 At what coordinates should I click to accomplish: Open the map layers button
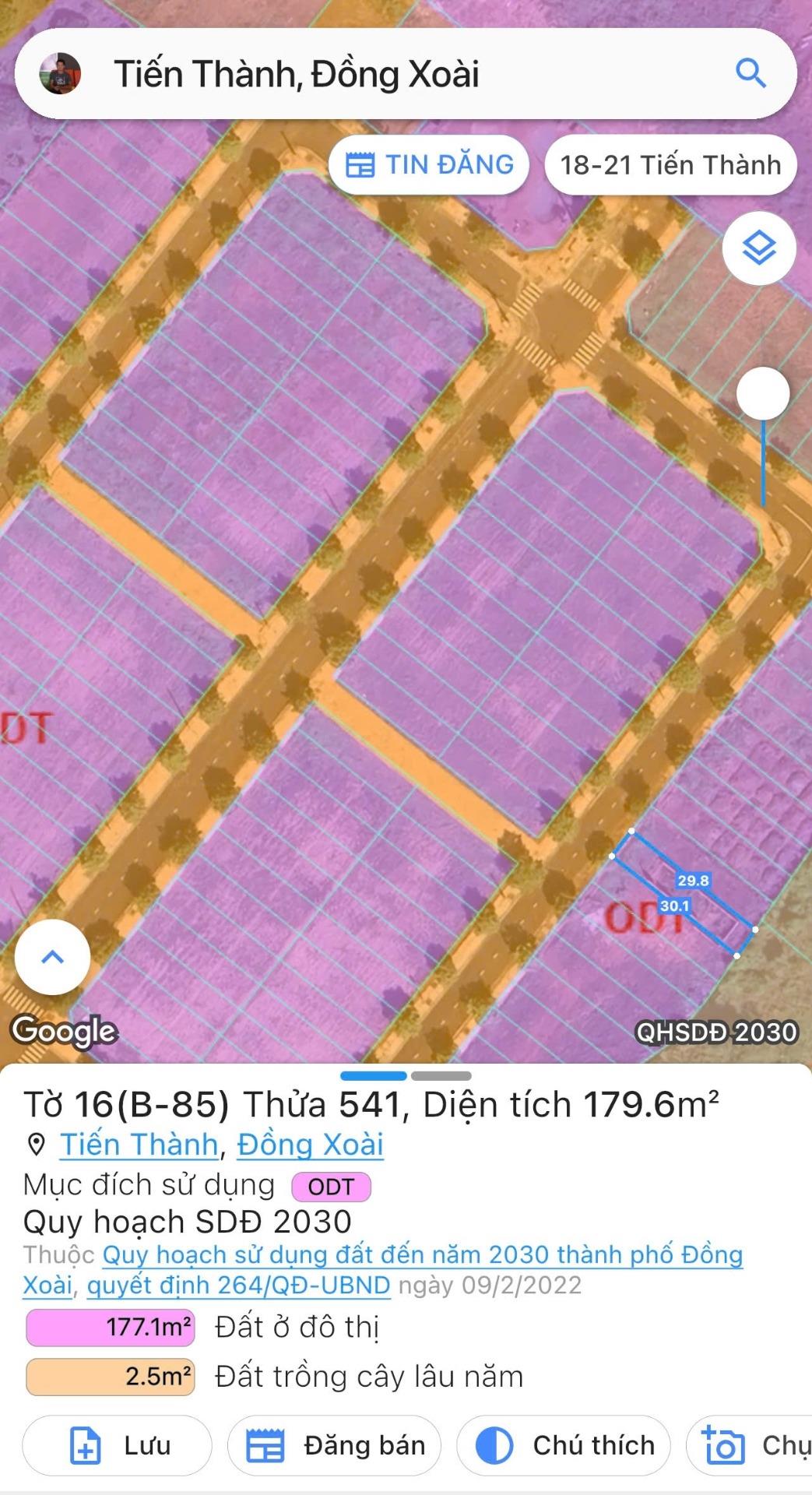pos(759,248)
